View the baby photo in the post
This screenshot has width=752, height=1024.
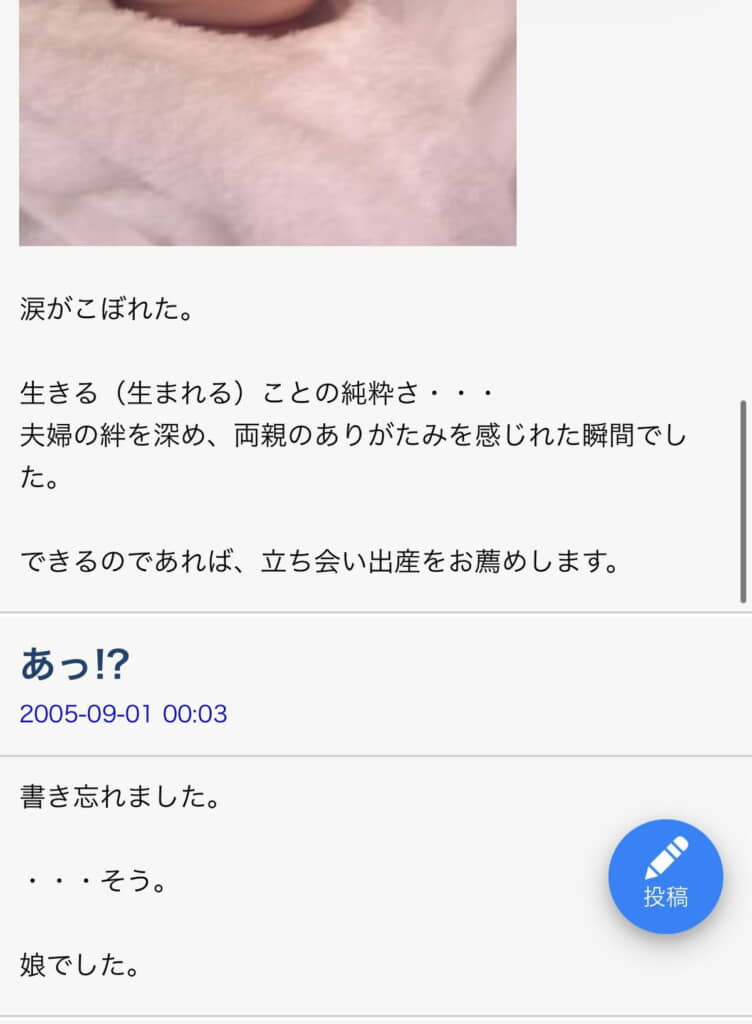coord(268,120)
